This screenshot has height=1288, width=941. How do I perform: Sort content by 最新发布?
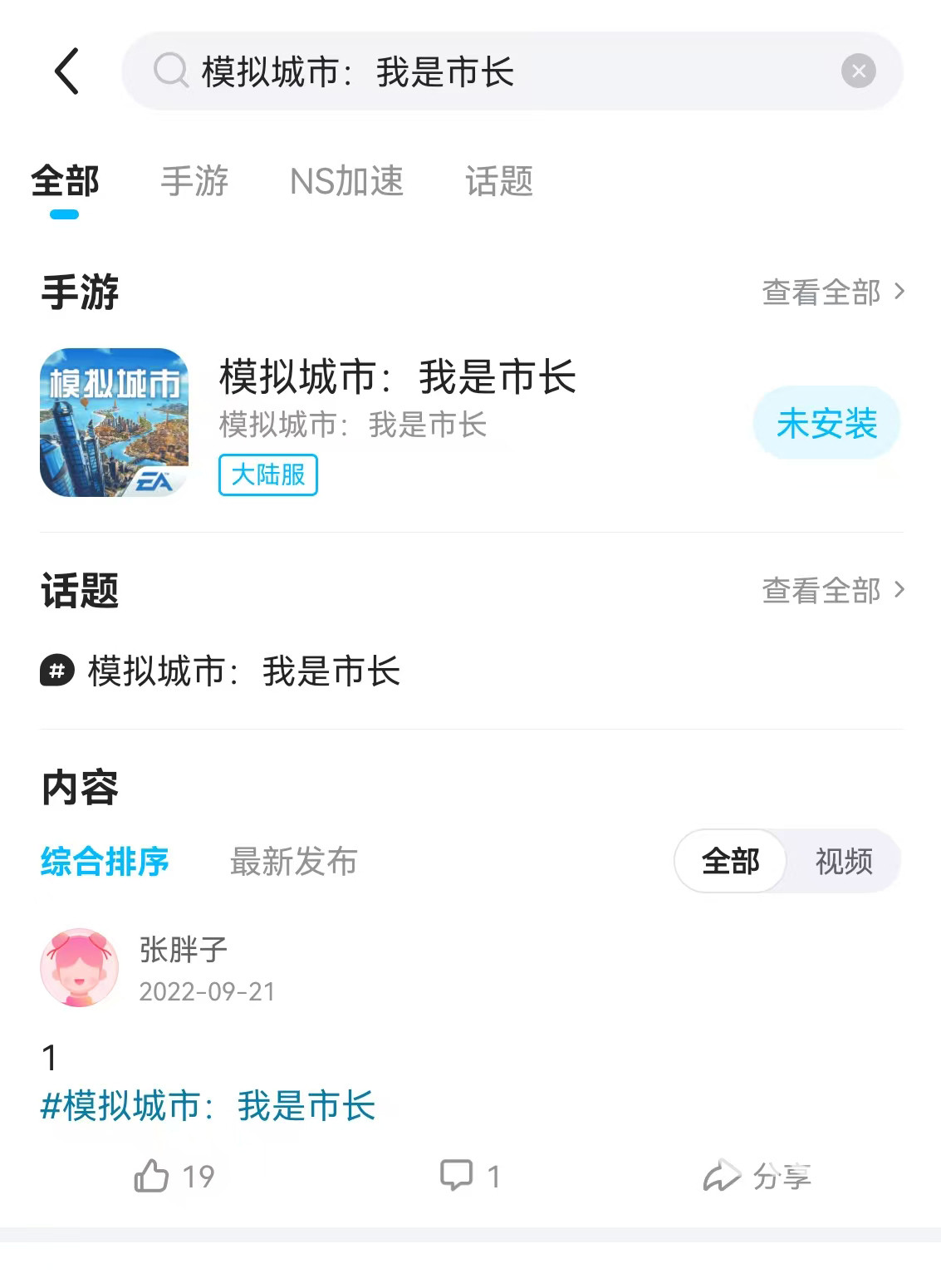(x=293, y=862)
